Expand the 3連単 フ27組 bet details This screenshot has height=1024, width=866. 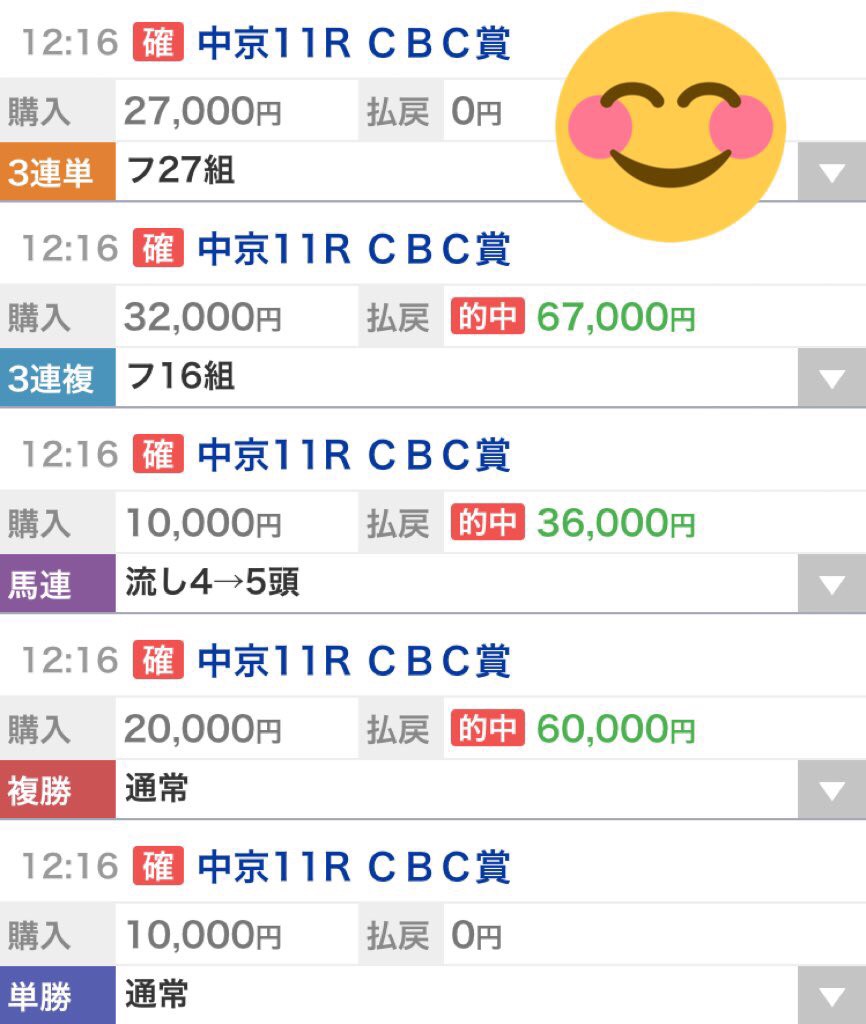(x=831, y=173)
